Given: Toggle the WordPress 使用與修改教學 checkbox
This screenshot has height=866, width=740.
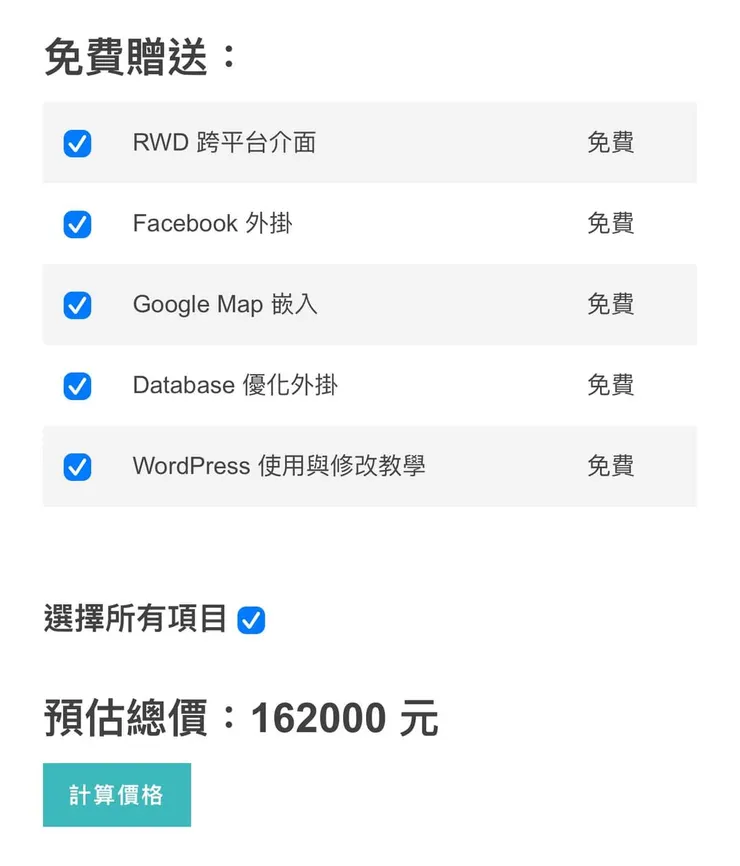Looking at the screenshot, I should [x=77, y=467].
